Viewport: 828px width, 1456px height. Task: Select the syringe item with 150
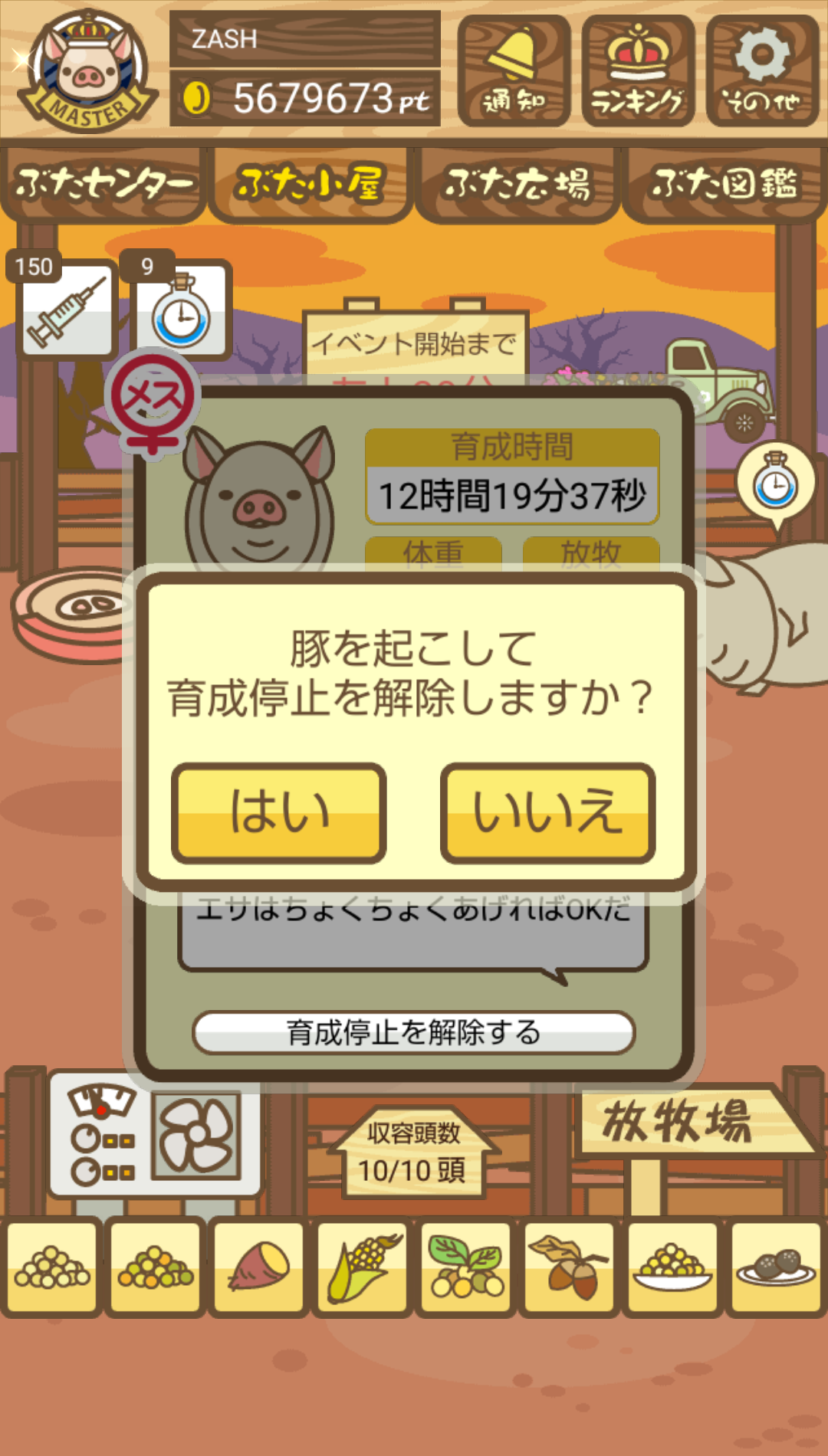[x=65, y=307]
